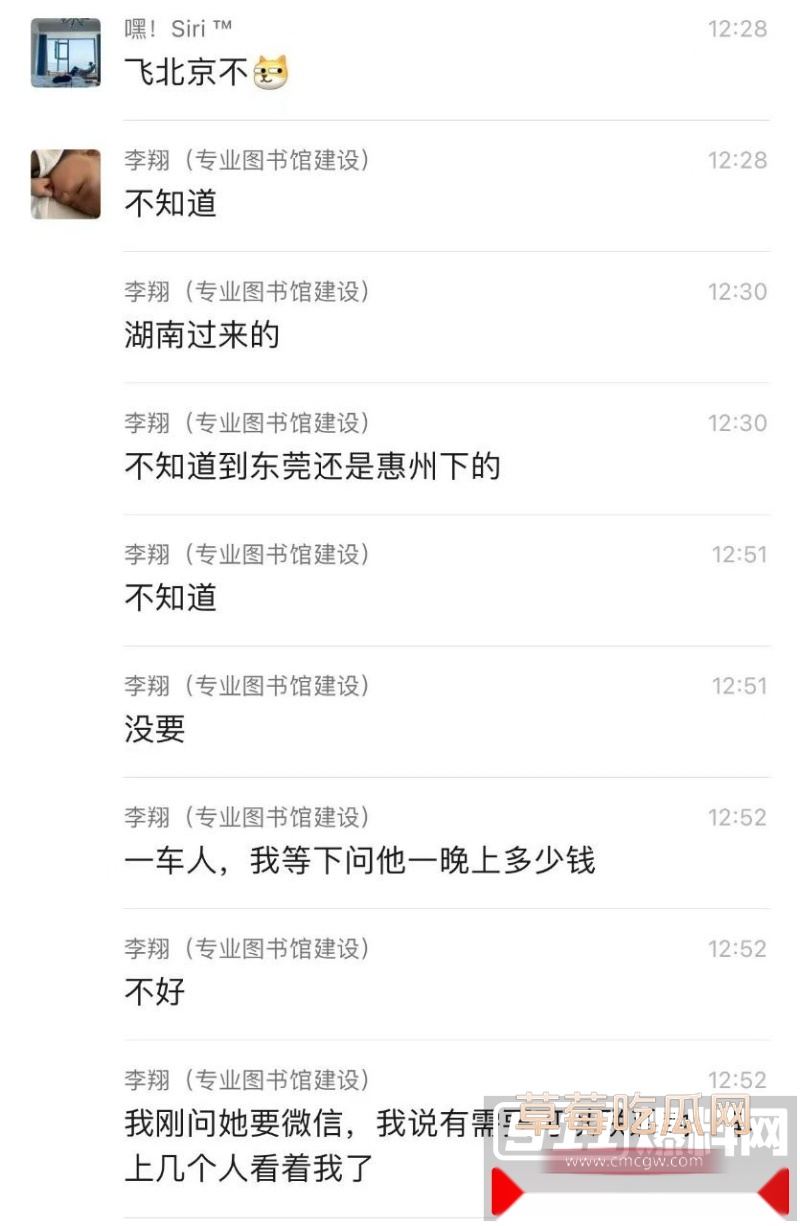Click the message 不知道到东莞还是惠州下的
This screenshot has width=800, height=1226.
[x=313, y=467]
